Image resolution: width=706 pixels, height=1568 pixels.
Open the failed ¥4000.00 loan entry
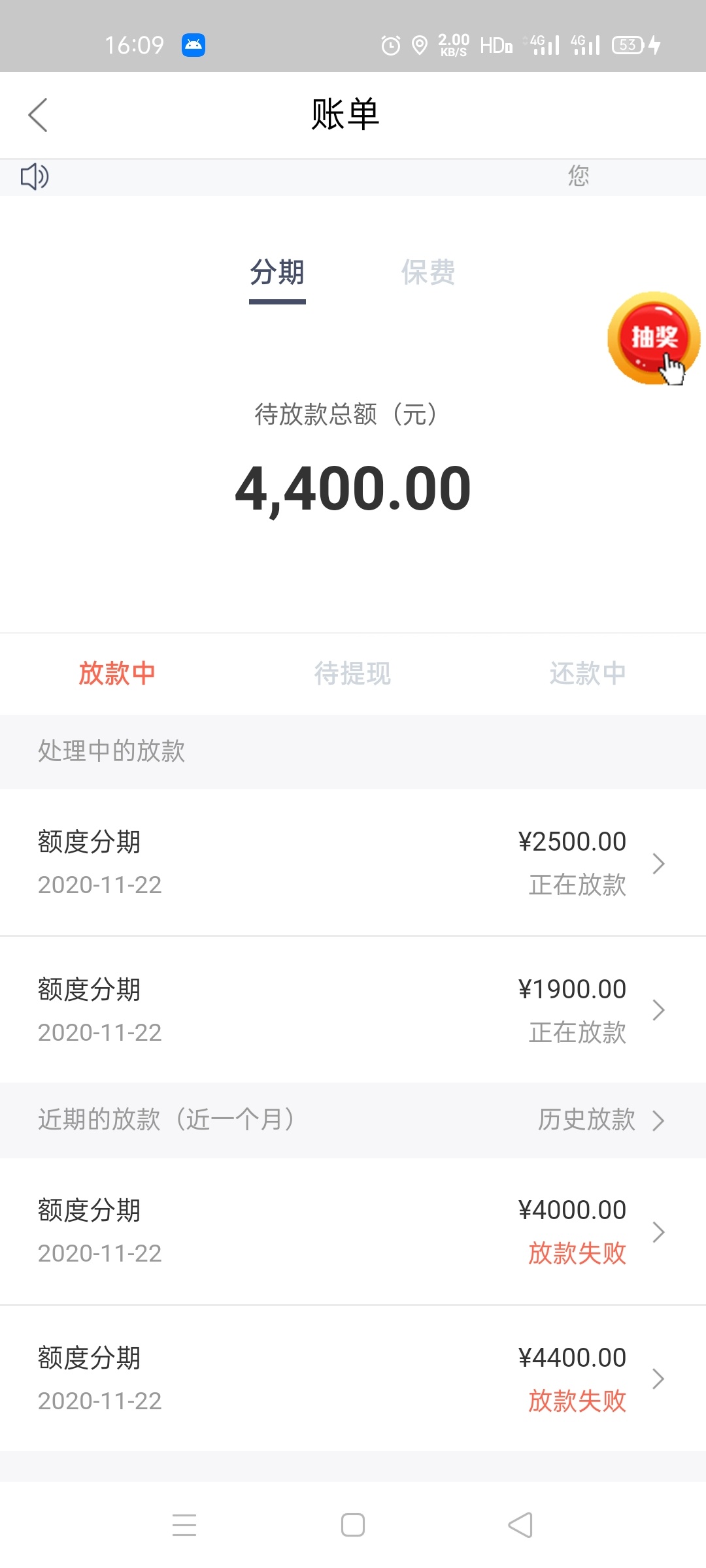coord(353,1232)
